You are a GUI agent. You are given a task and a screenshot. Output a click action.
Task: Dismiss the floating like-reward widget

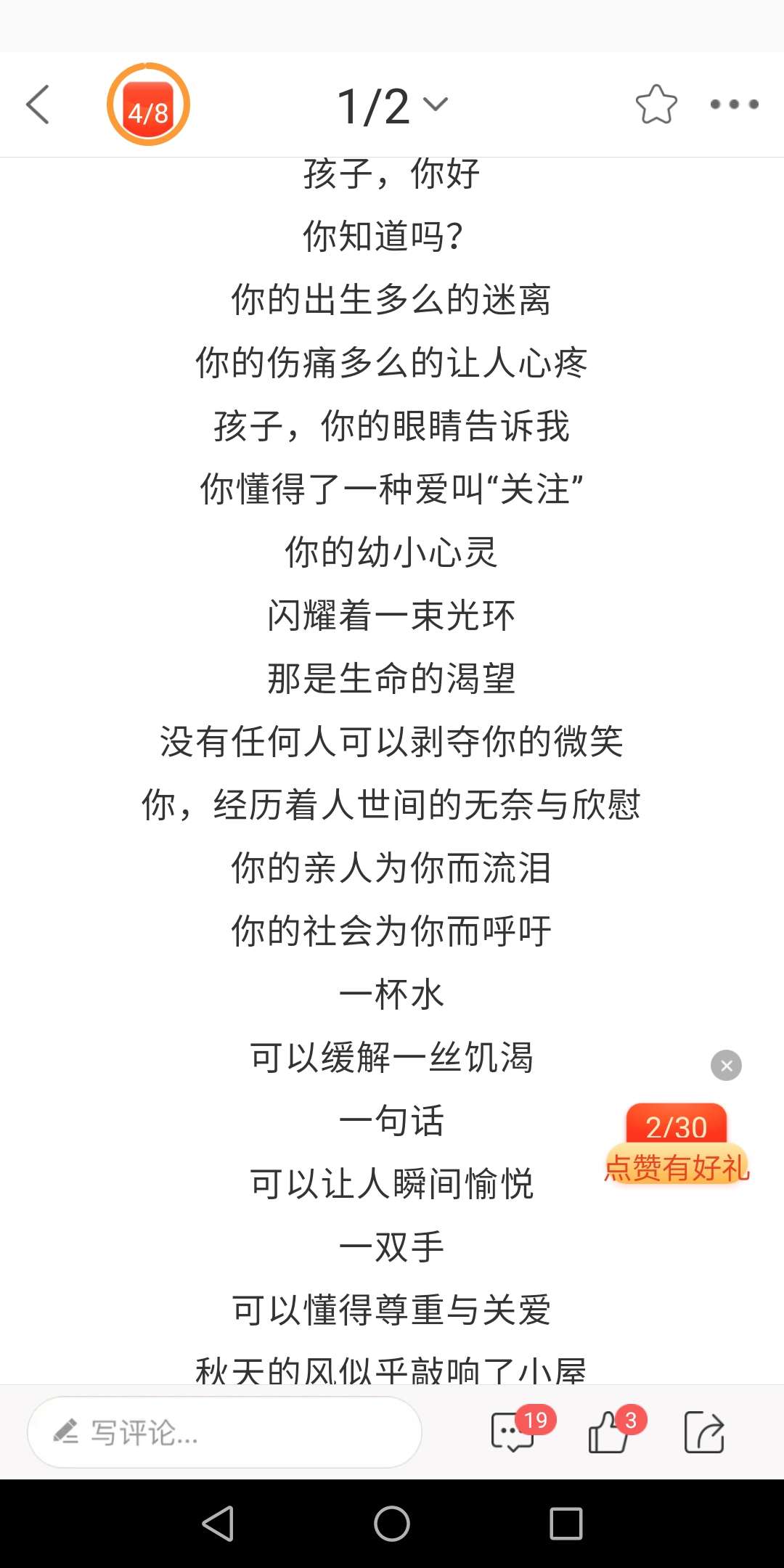pos(726,1066)
